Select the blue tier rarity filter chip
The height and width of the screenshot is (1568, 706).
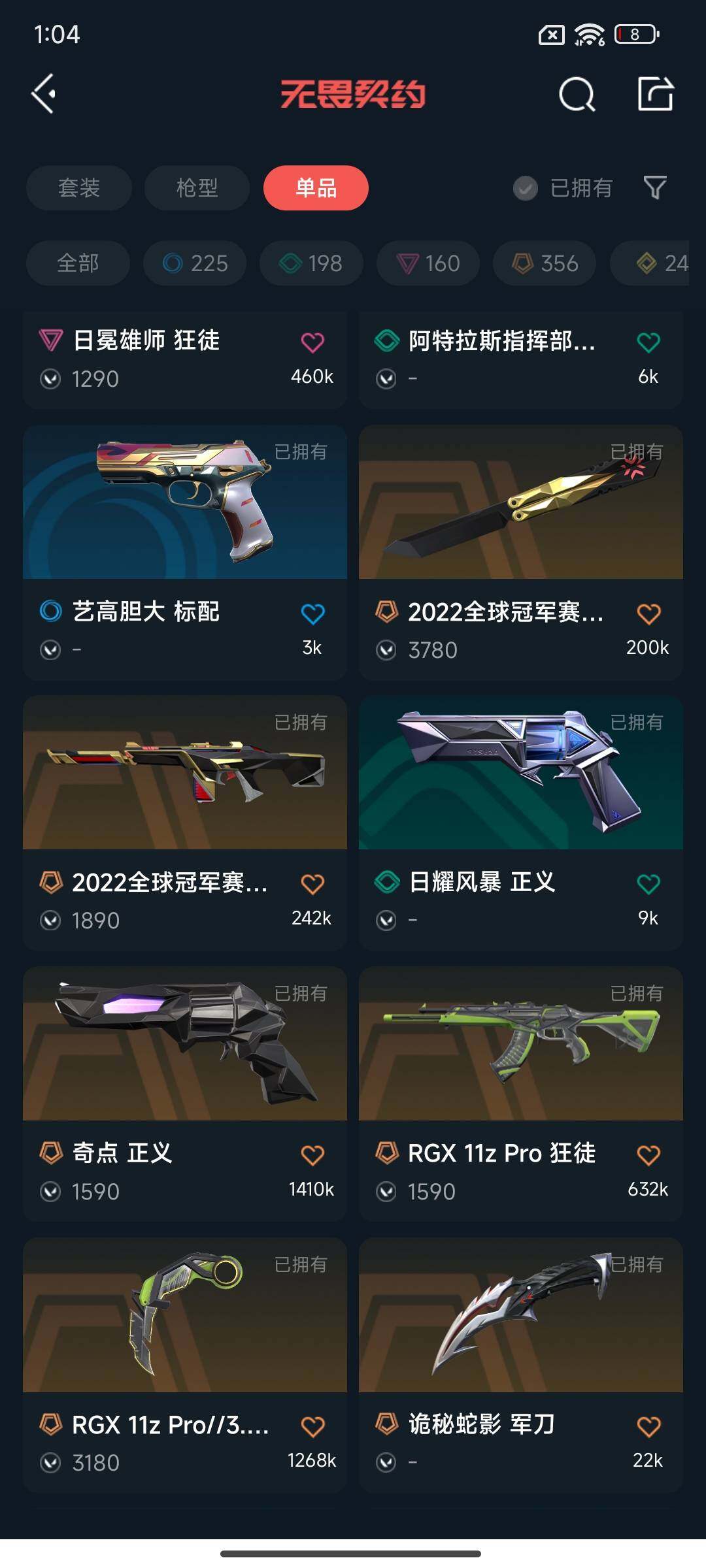(x=193, y=263)
